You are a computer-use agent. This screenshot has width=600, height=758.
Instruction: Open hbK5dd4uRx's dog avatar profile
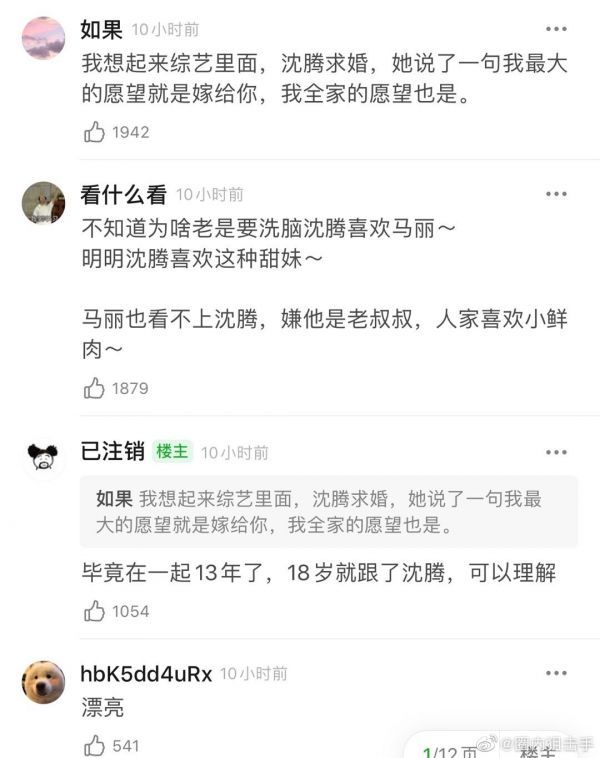click(43, 682)
